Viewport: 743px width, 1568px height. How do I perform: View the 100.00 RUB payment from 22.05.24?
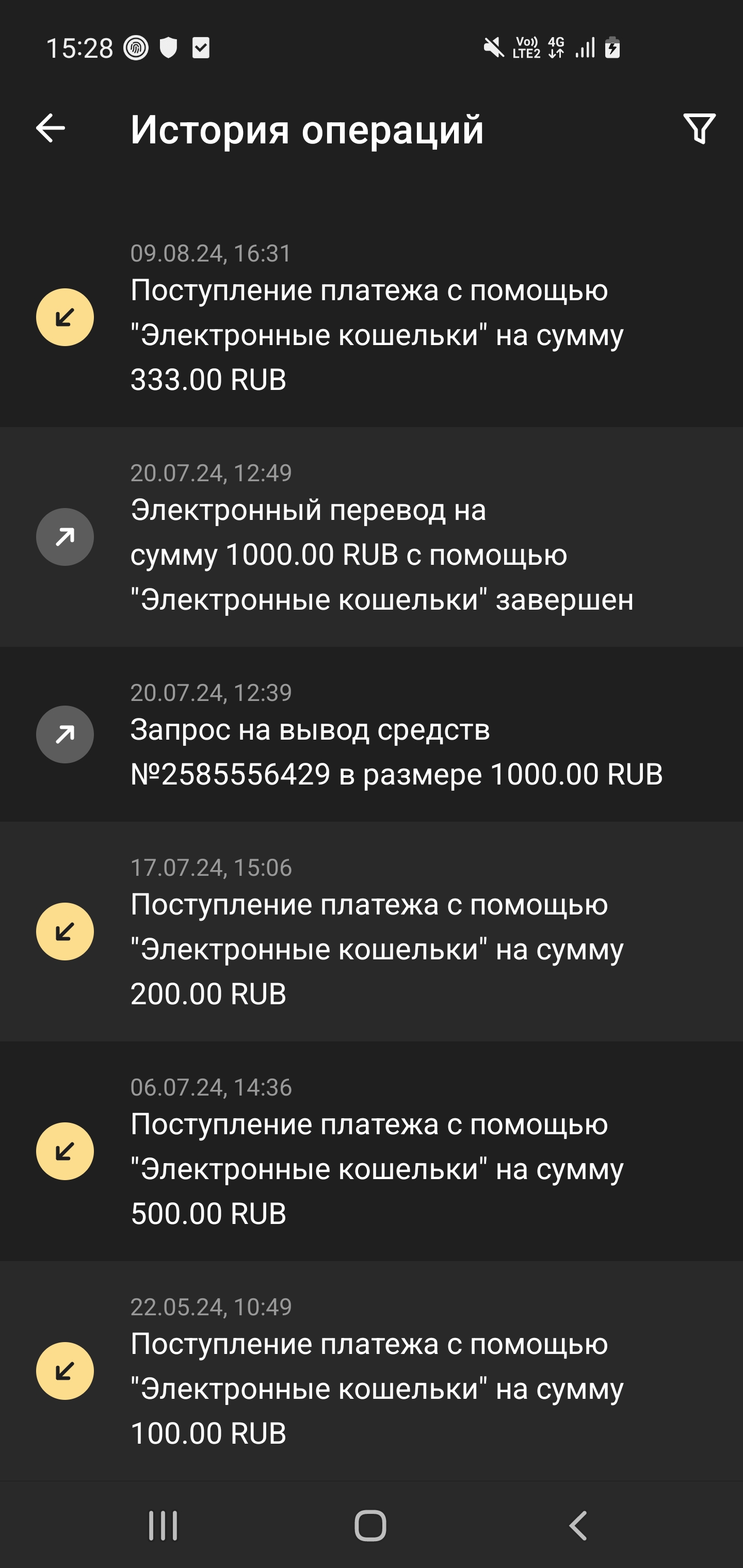tap(372, 1371)
